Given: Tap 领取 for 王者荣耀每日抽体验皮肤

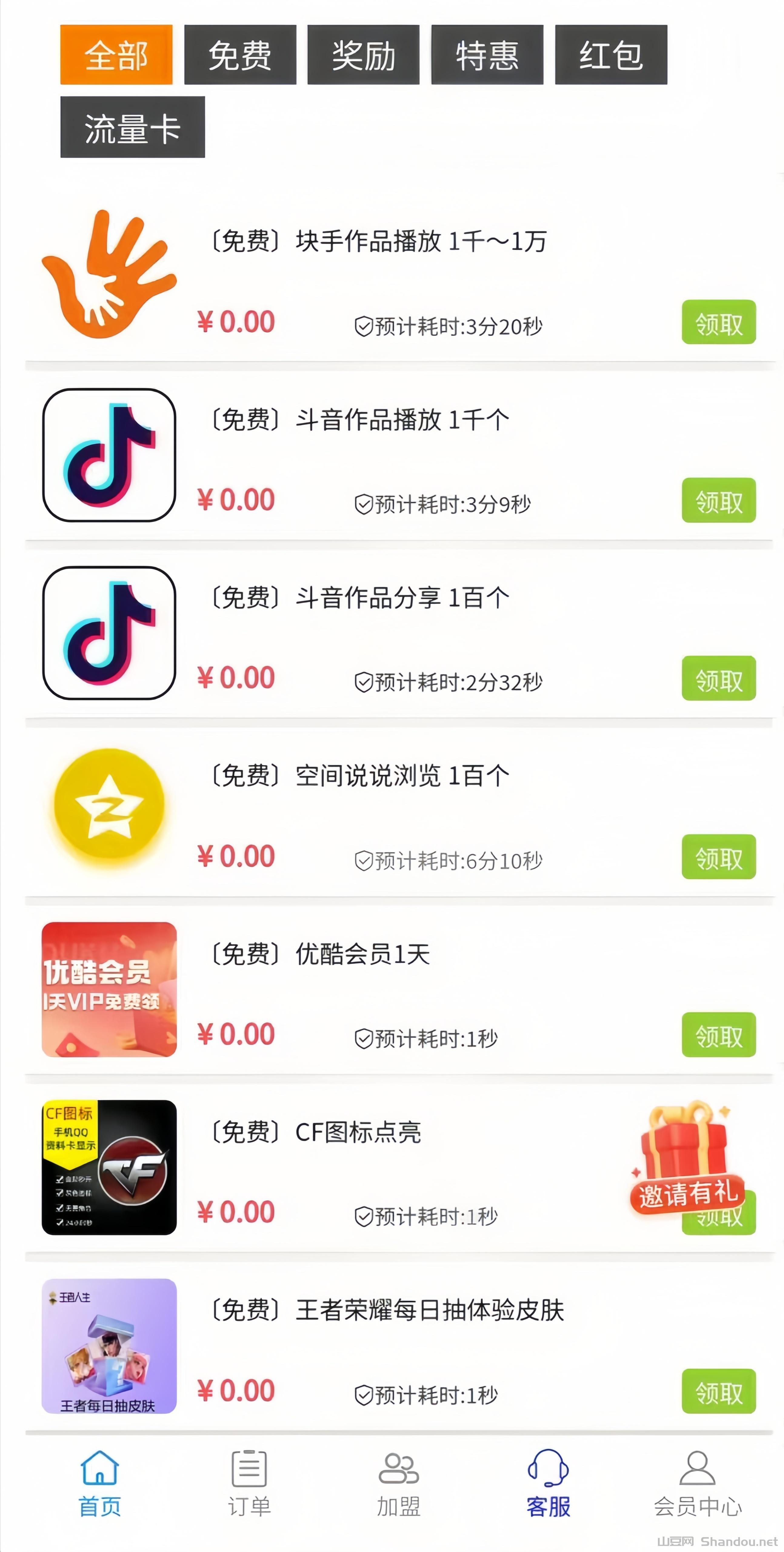Looking at the screenshot, I should click(718, 1391).
